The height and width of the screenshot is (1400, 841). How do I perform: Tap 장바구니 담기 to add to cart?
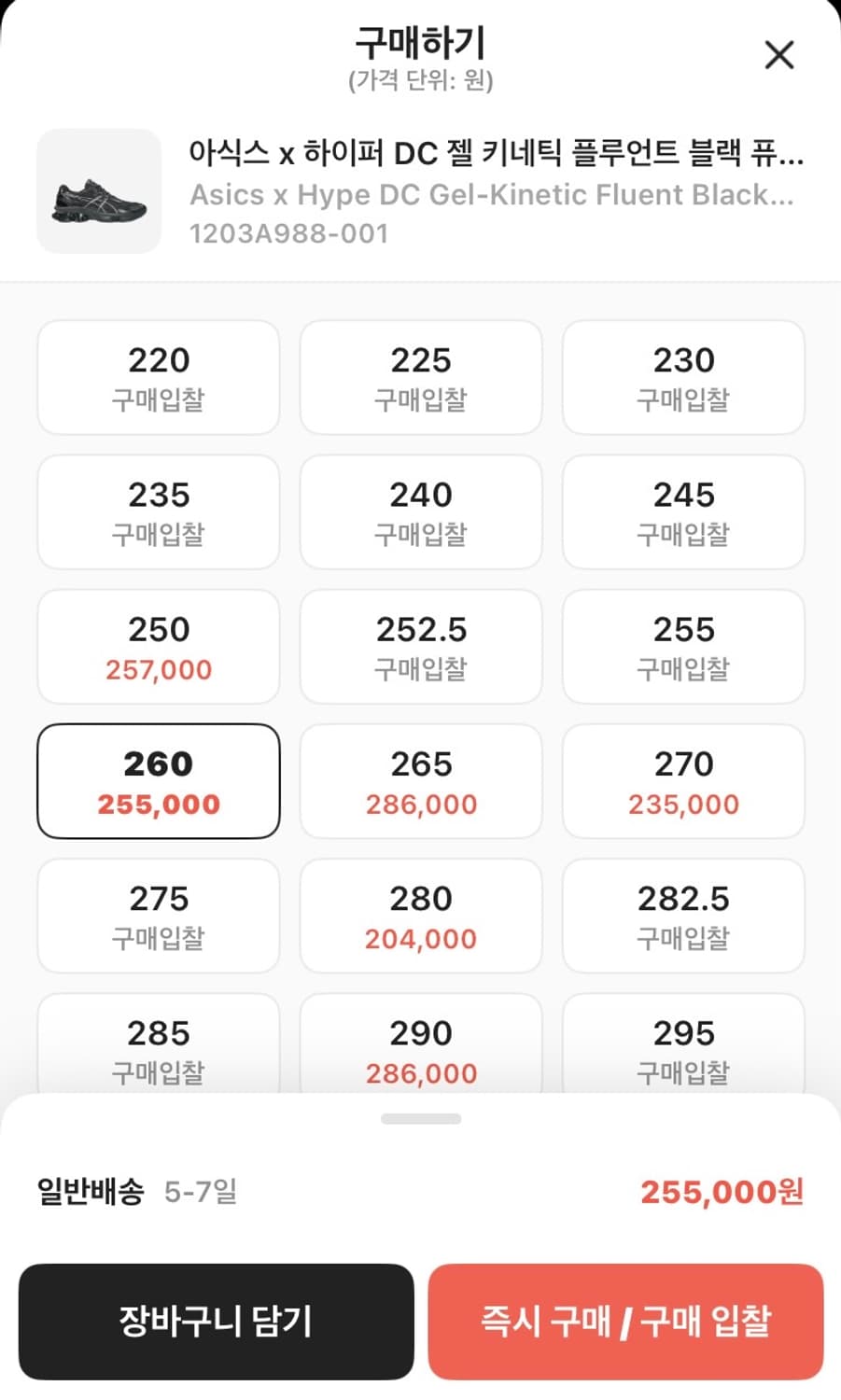(216, 1323)
